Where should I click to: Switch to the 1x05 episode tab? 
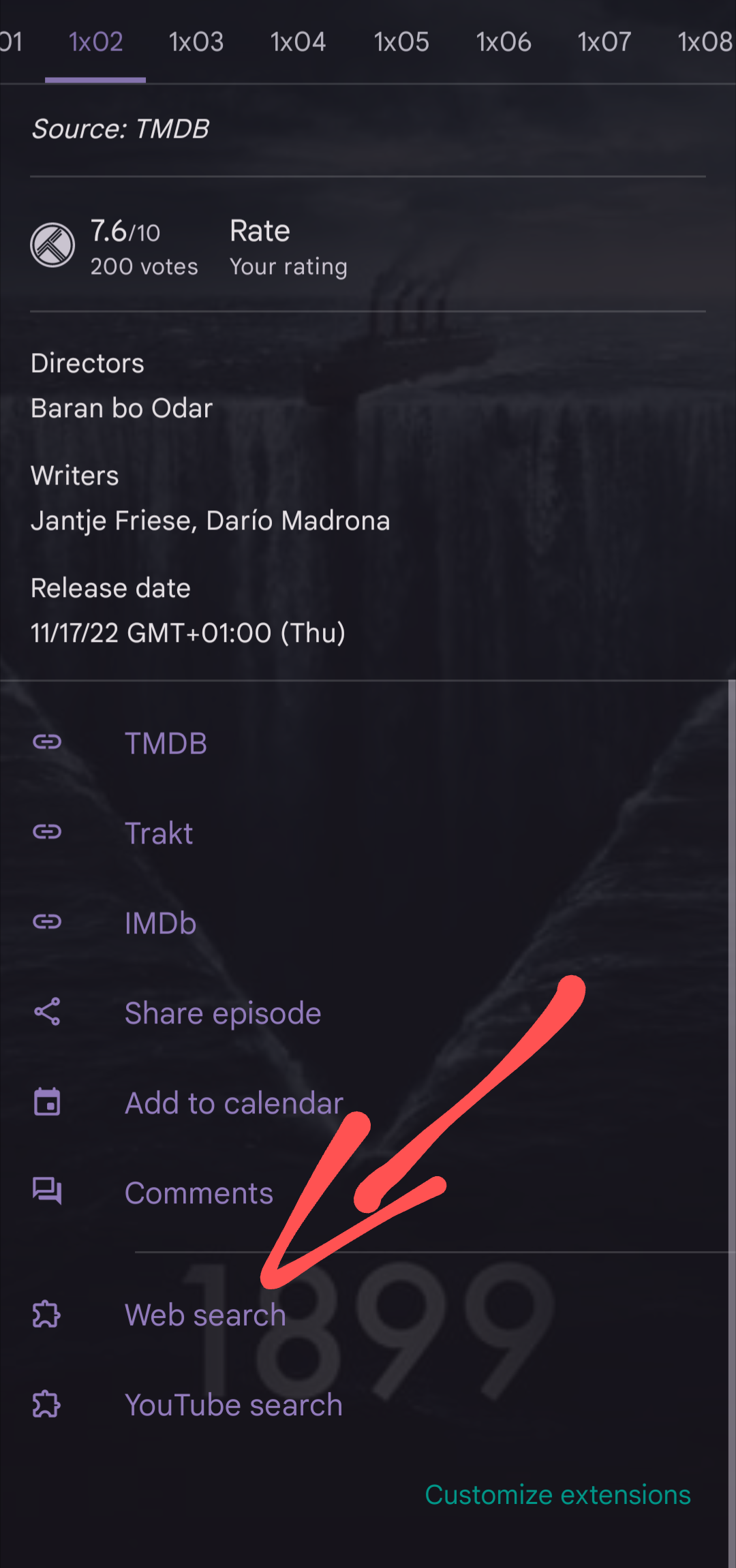(x=401, y=42)
